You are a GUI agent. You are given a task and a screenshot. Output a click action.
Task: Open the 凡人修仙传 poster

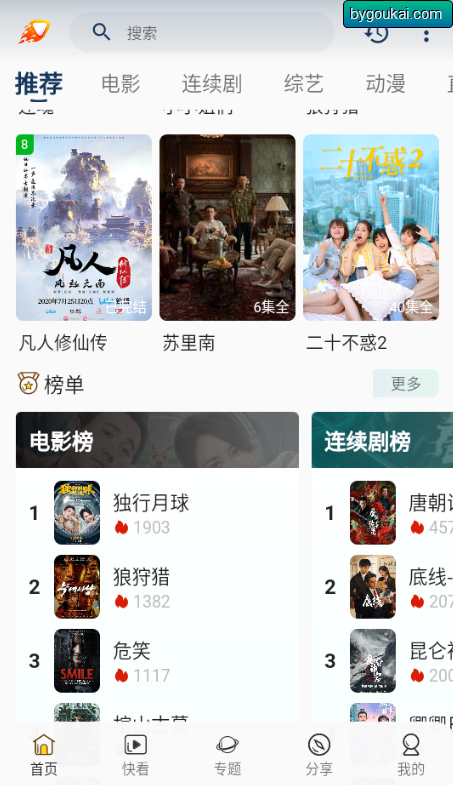(84, 227)
